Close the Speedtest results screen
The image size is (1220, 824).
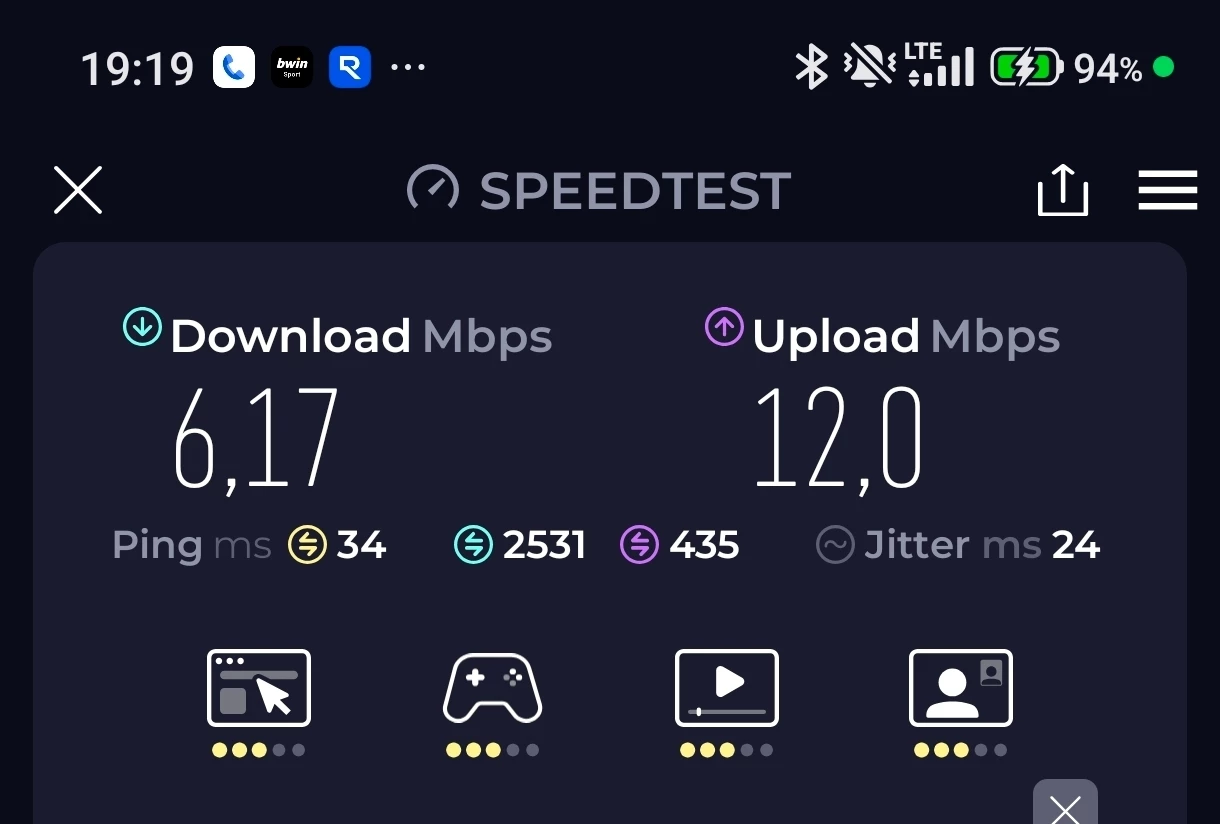[78, 190]
